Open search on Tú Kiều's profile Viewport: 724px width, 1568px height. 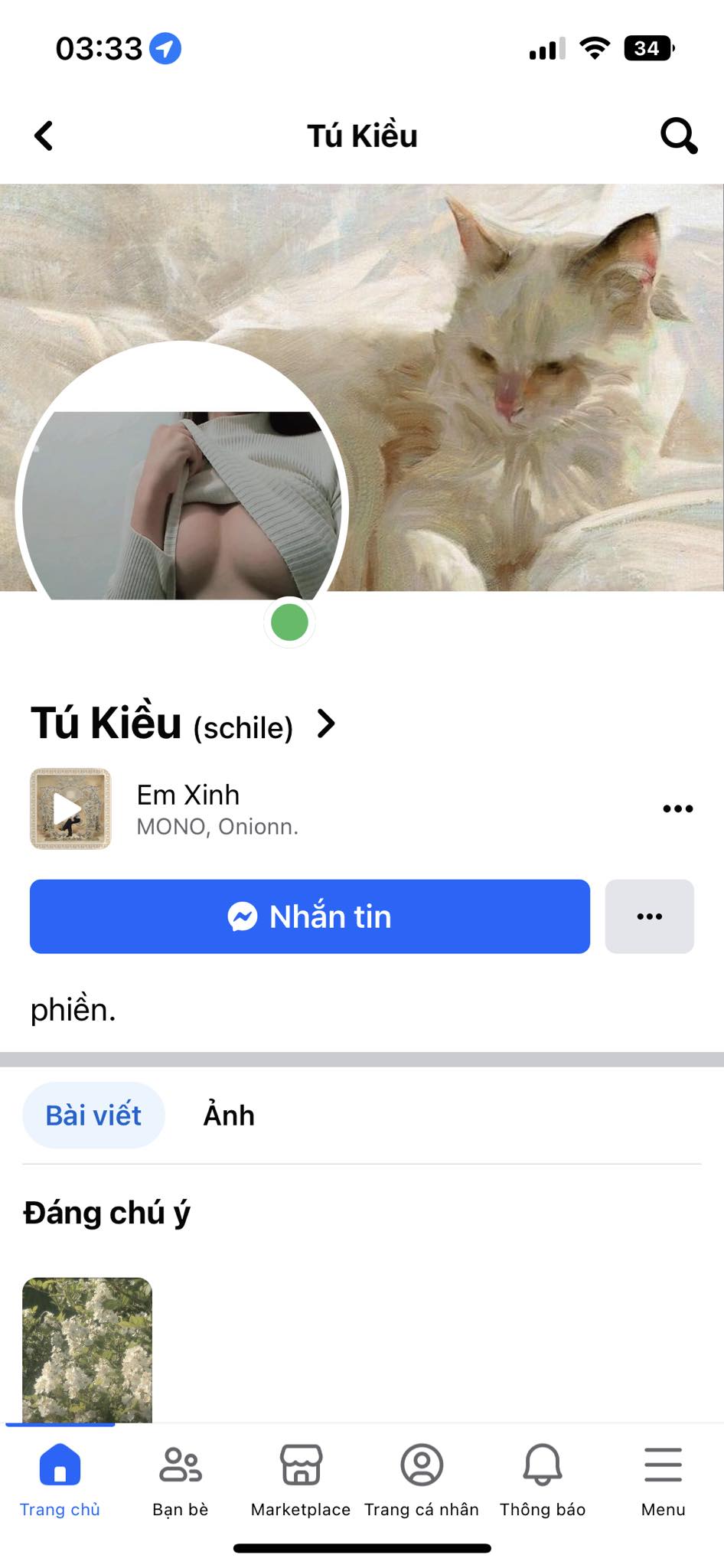[678, 136]
